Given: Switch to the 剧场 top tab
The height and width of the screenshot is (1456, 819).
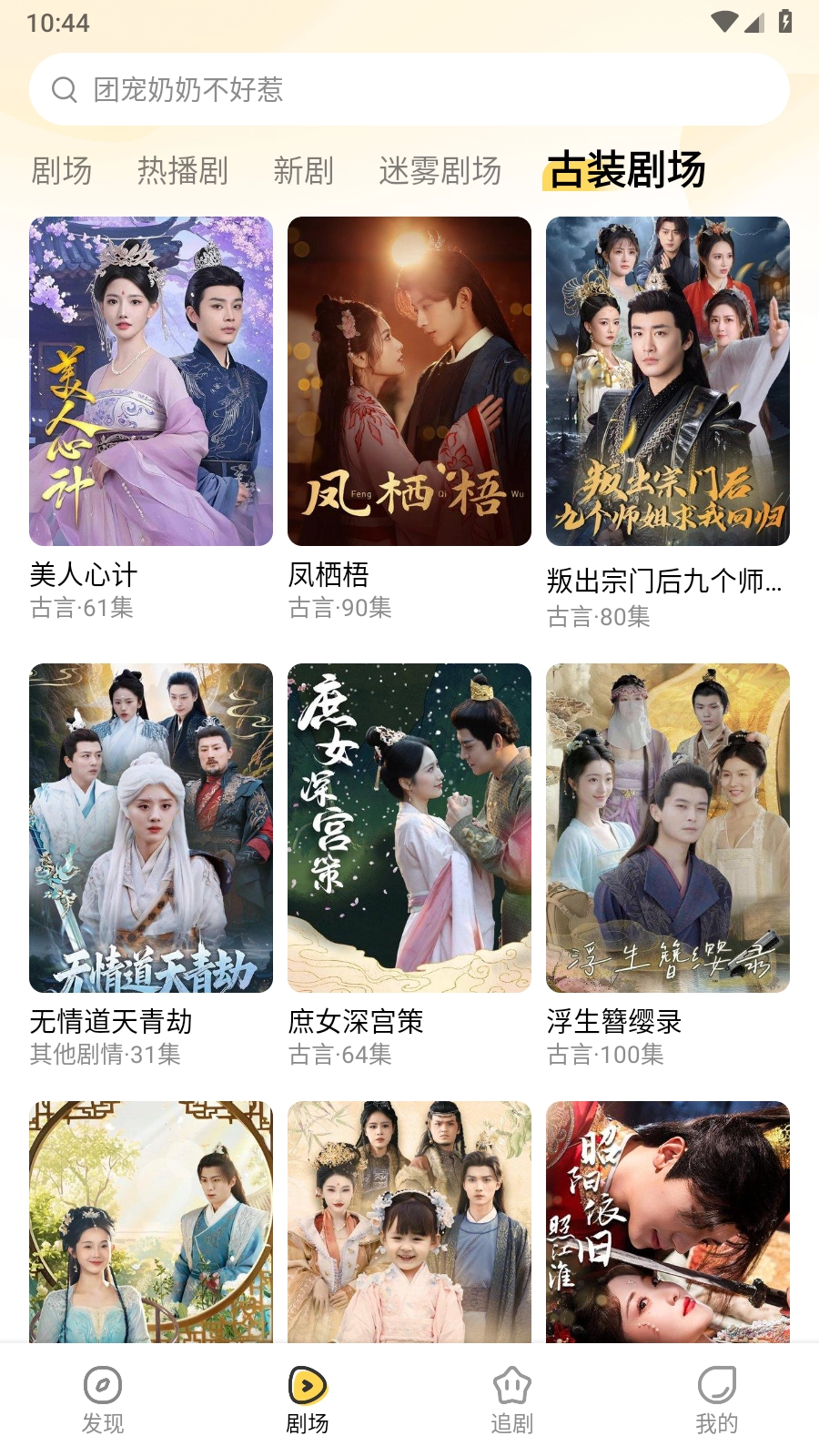Looking at the screenshot, I should click(x=62, y=171).
